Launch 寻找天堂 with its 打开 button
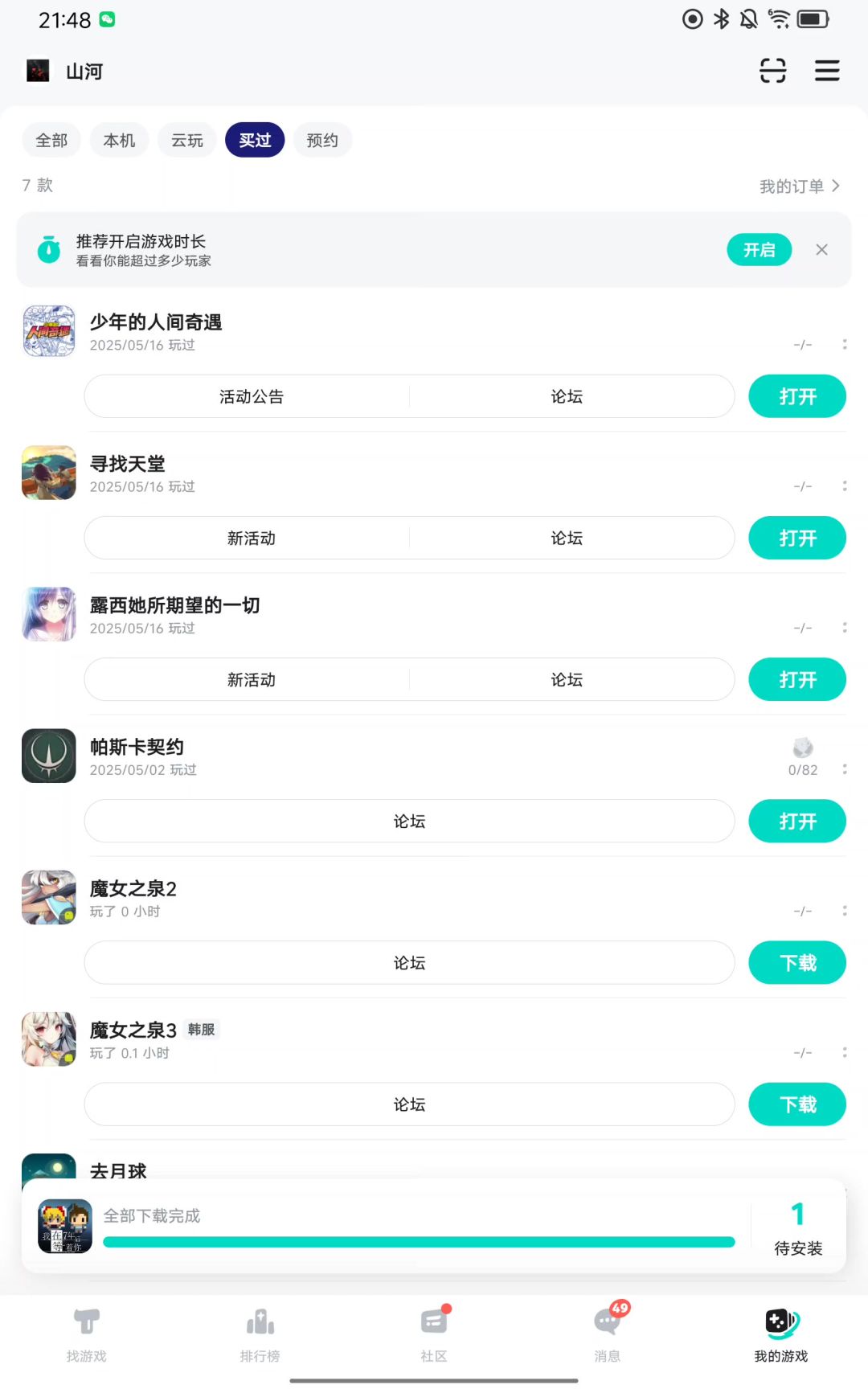This screenshot has width=868, height=1389. 796,539
